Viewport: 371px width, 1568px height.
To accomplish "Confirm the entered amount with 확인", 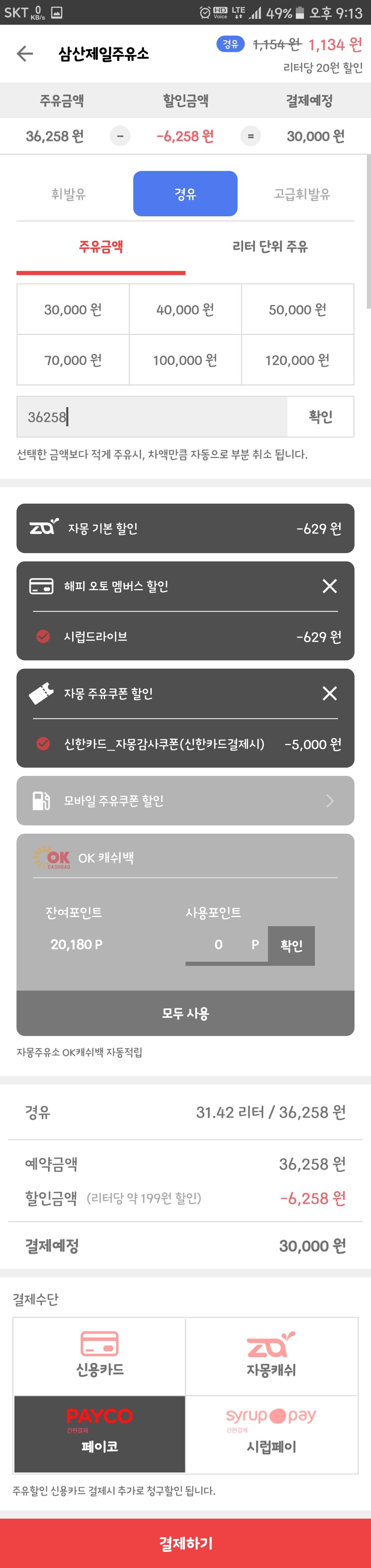I will pyautogui.click(x=320, y=417).
